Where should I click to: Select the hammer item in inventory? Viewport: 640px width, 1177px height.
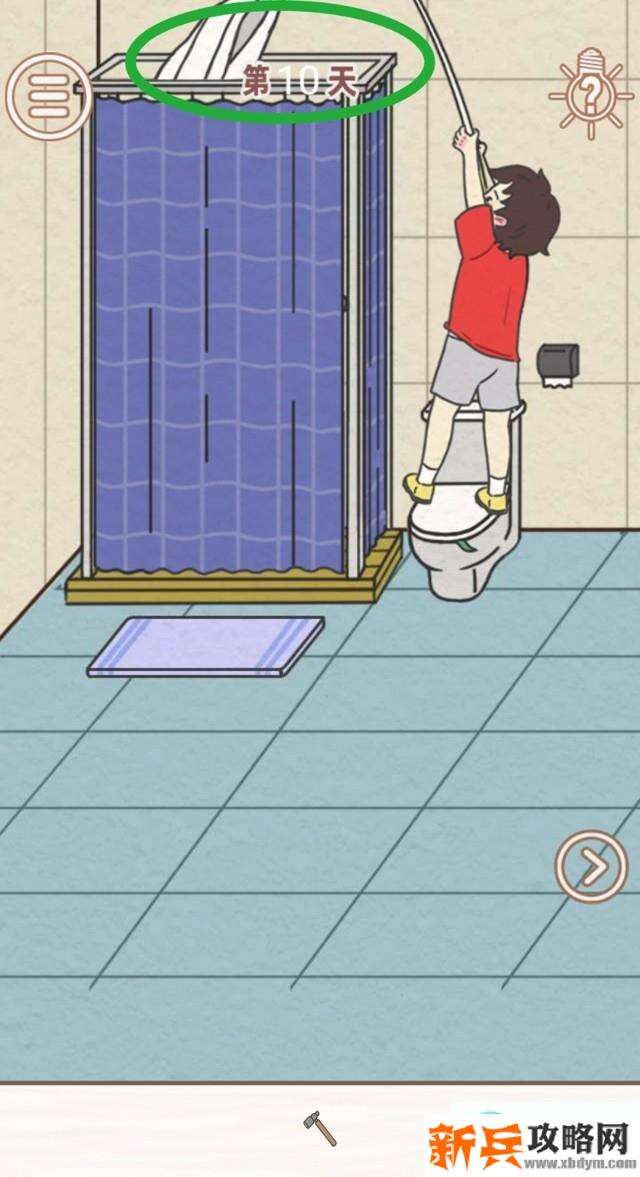(320, 1128)
